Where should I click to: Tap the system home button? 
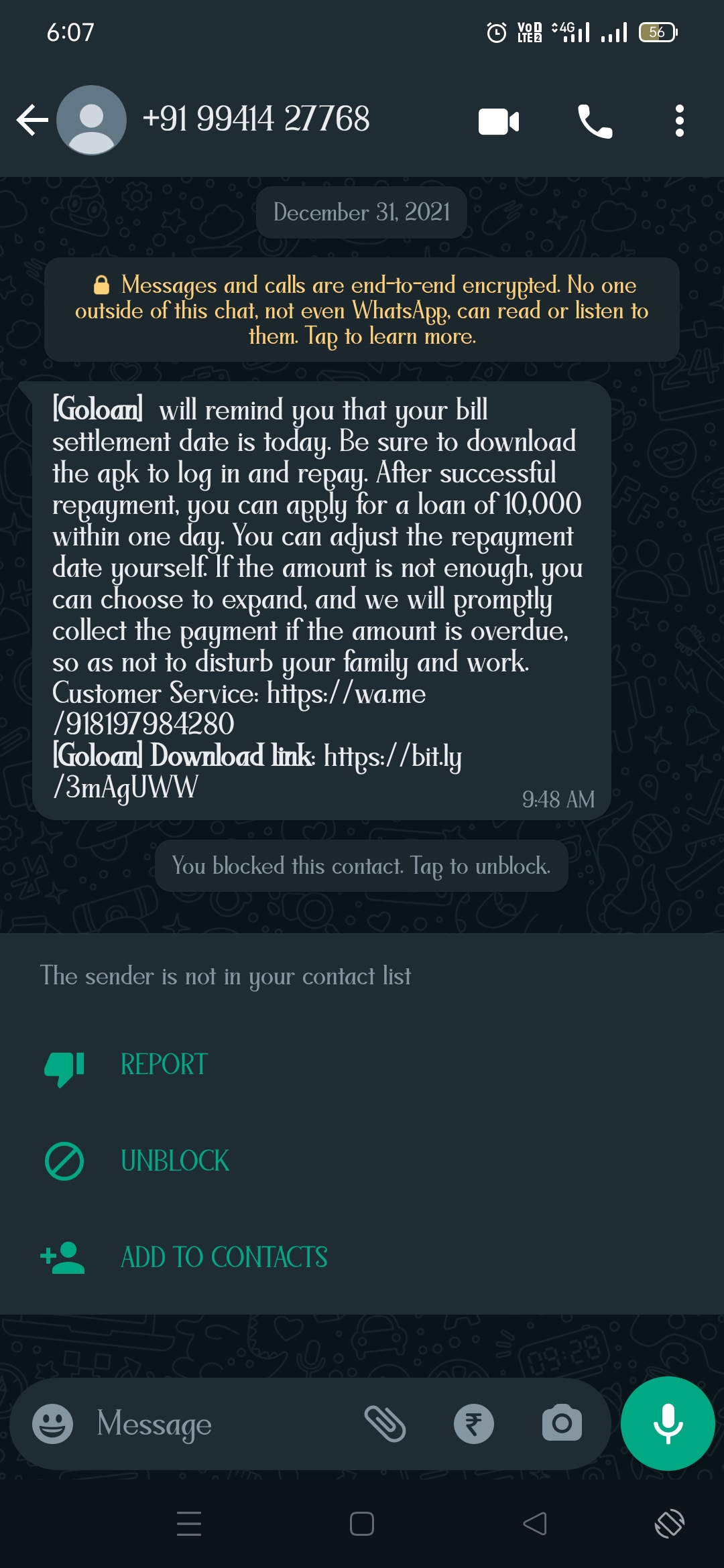(x=362, y=1524)
